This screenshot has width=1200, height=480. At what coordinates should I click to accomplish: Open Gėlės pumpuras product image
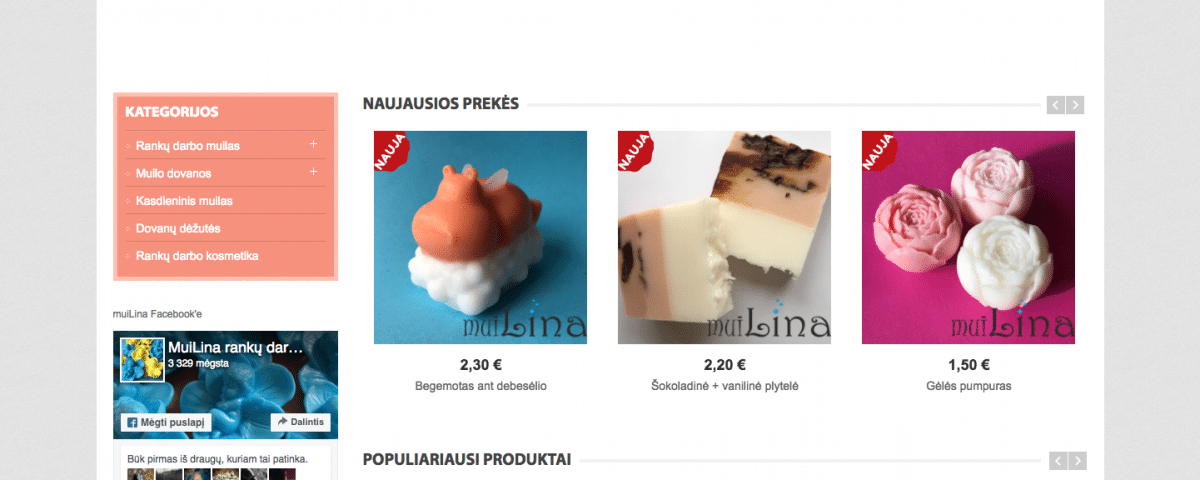point(968,237)
